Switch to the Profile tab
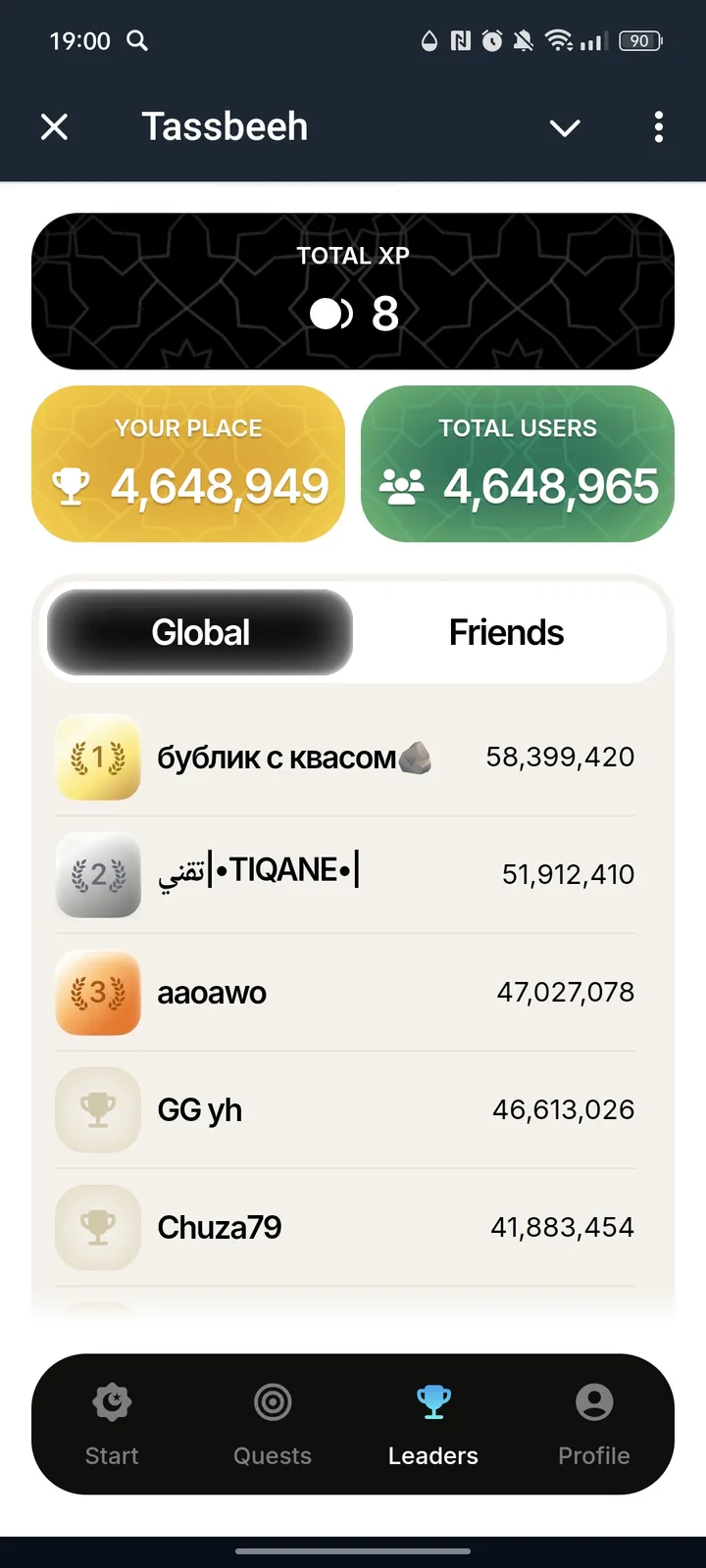The image size is (706, 1568). [x=593, y=1424]
